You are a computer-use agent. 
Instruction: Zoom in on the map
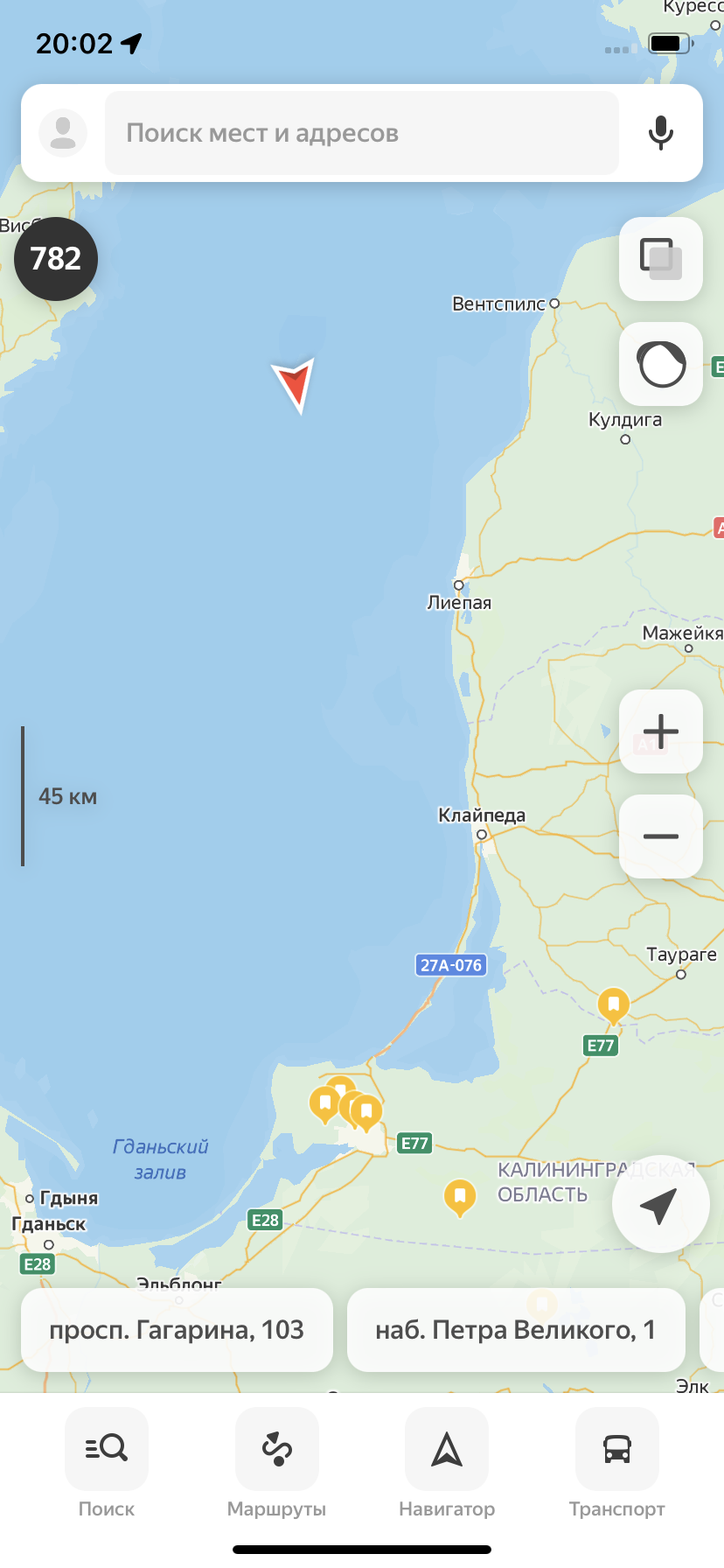point(661,731)
